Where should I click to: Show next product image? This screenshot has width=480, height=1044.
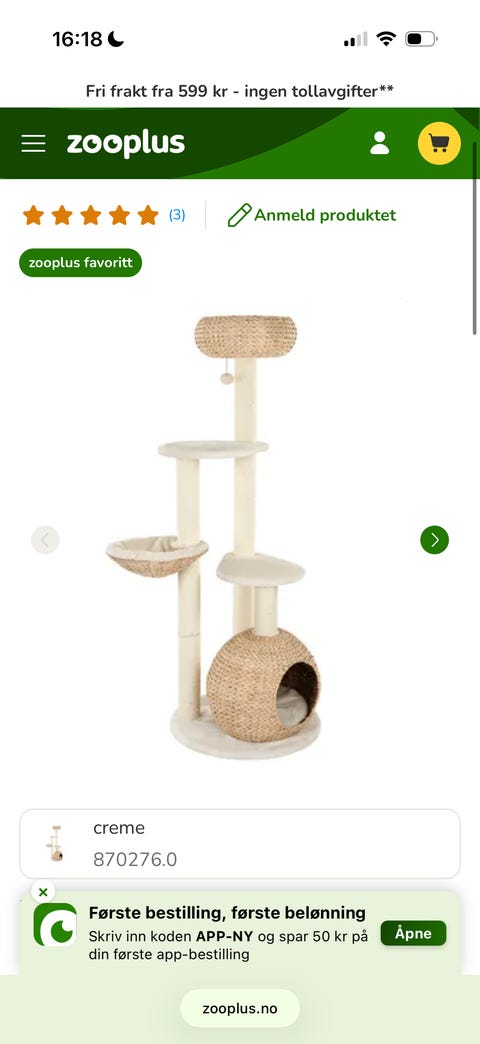[x=435, y=540]
